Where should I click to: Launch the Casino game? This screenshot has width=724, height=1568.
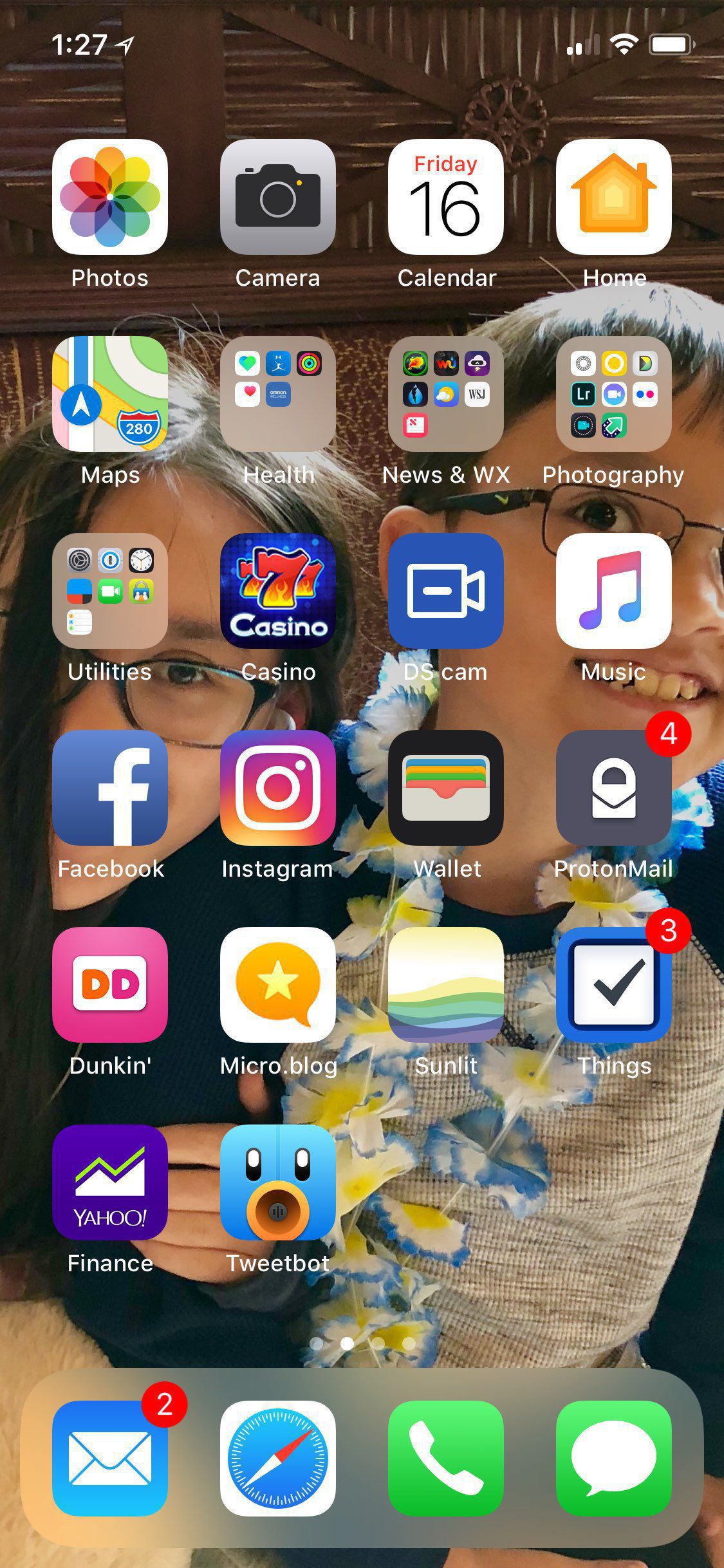(x=278, y=591)
